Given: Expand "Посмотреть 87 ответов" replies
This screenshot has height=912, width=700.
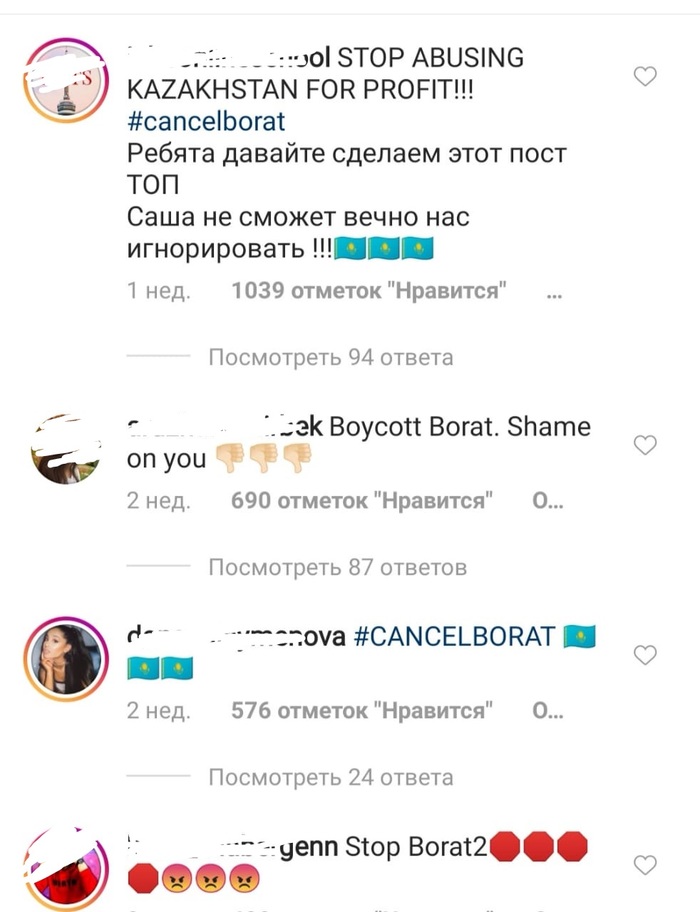Looking at the screenshot, I should tap(337, 567).
